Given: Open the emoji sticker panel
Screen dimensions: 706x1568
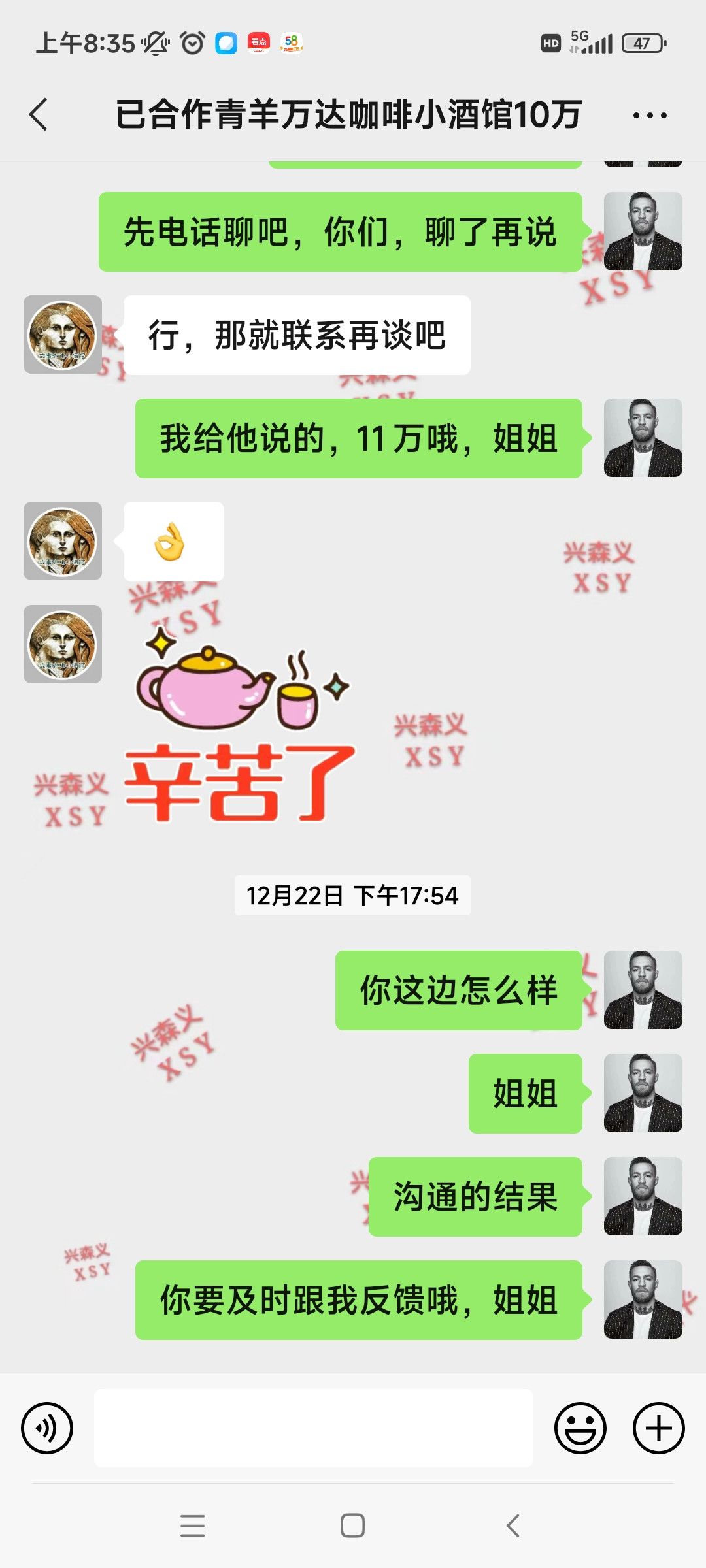Looking at the screenshot, I should [580, 1428].
